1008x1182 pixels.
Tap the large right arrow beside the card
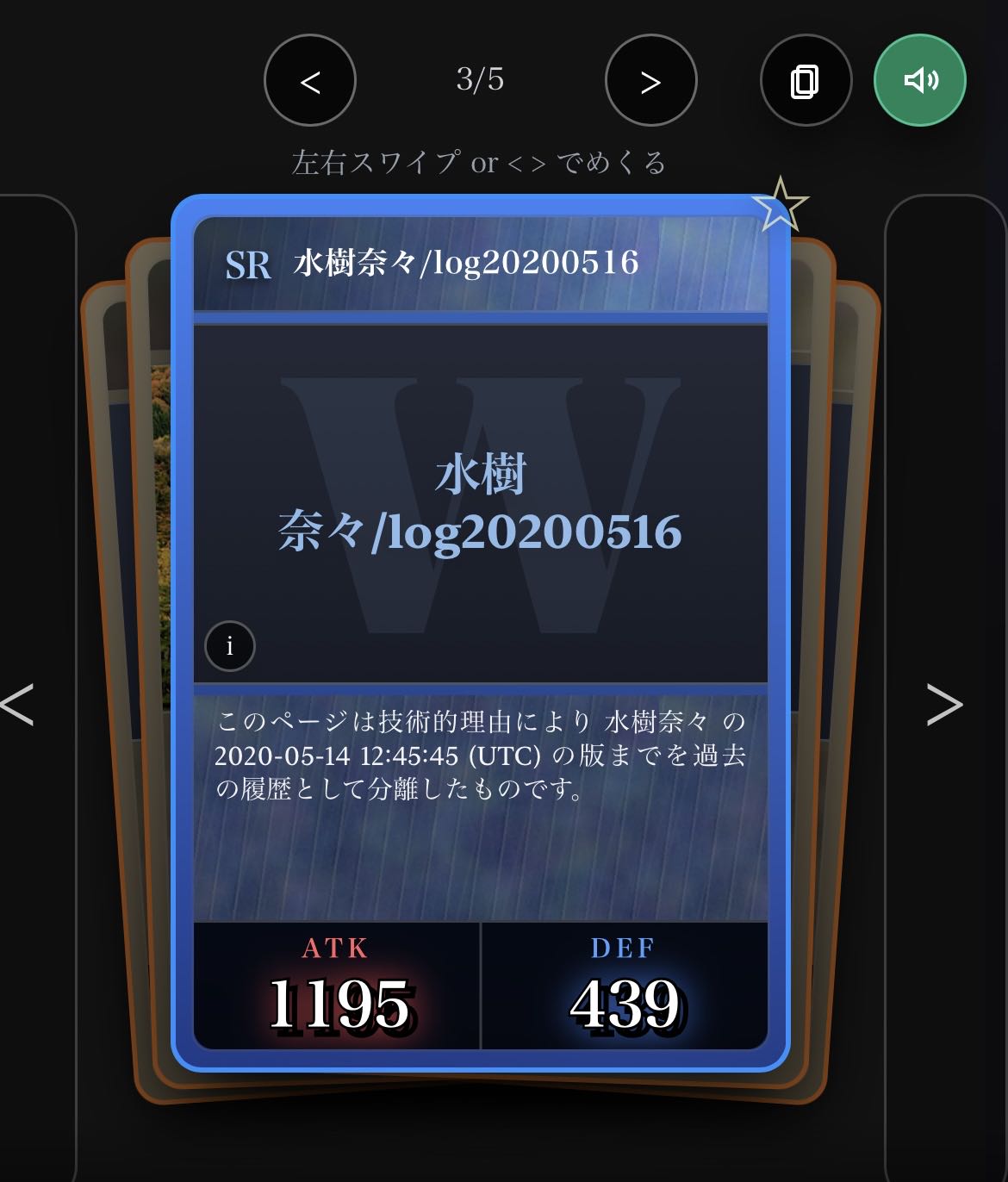tap(944, 705)
